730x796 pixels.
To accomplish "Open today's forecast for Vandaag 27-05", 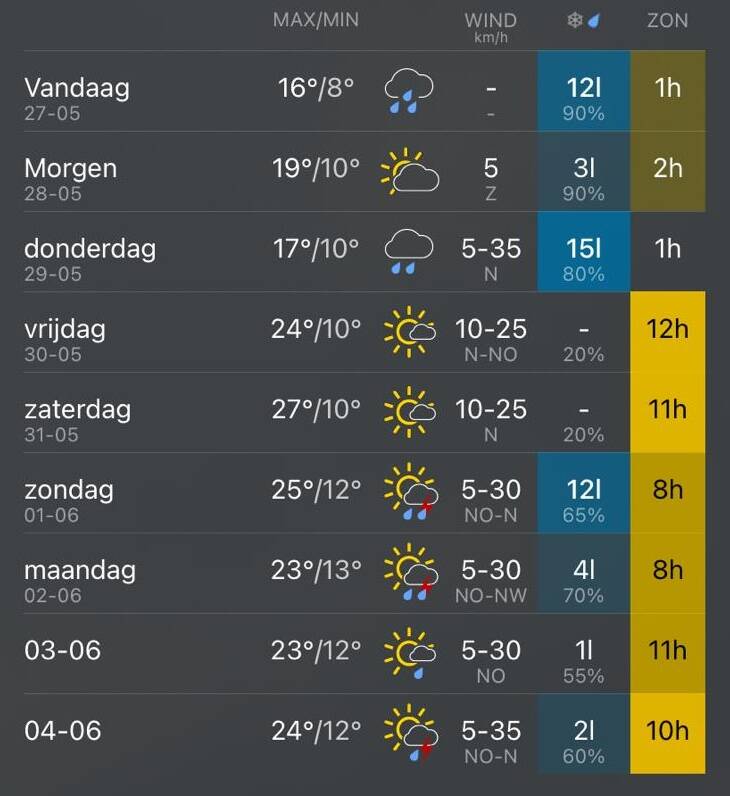I will point(364,91).
